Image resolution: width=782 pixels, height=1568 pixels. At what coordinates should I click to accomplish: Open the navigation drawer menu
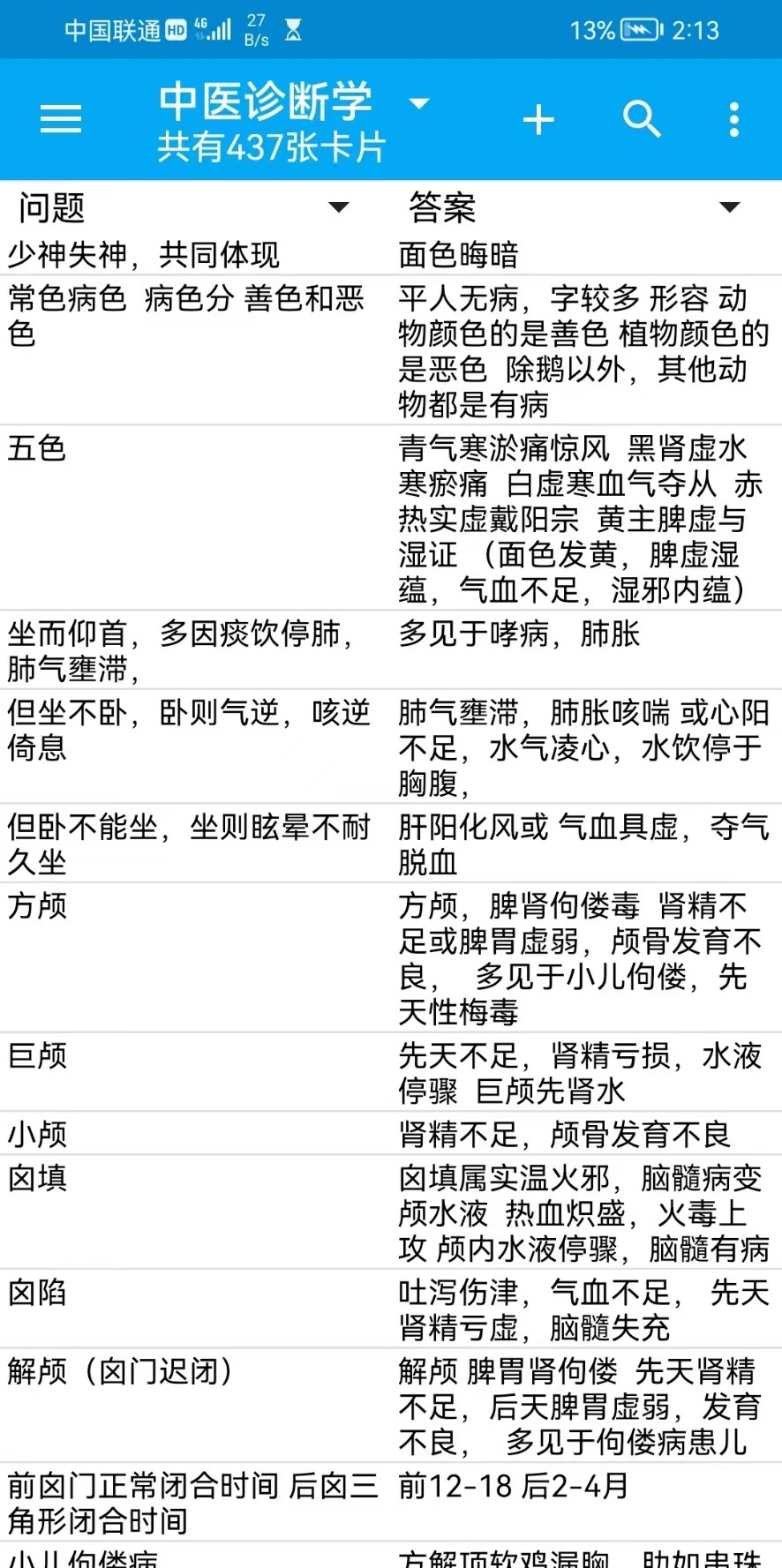pos(61,119)
